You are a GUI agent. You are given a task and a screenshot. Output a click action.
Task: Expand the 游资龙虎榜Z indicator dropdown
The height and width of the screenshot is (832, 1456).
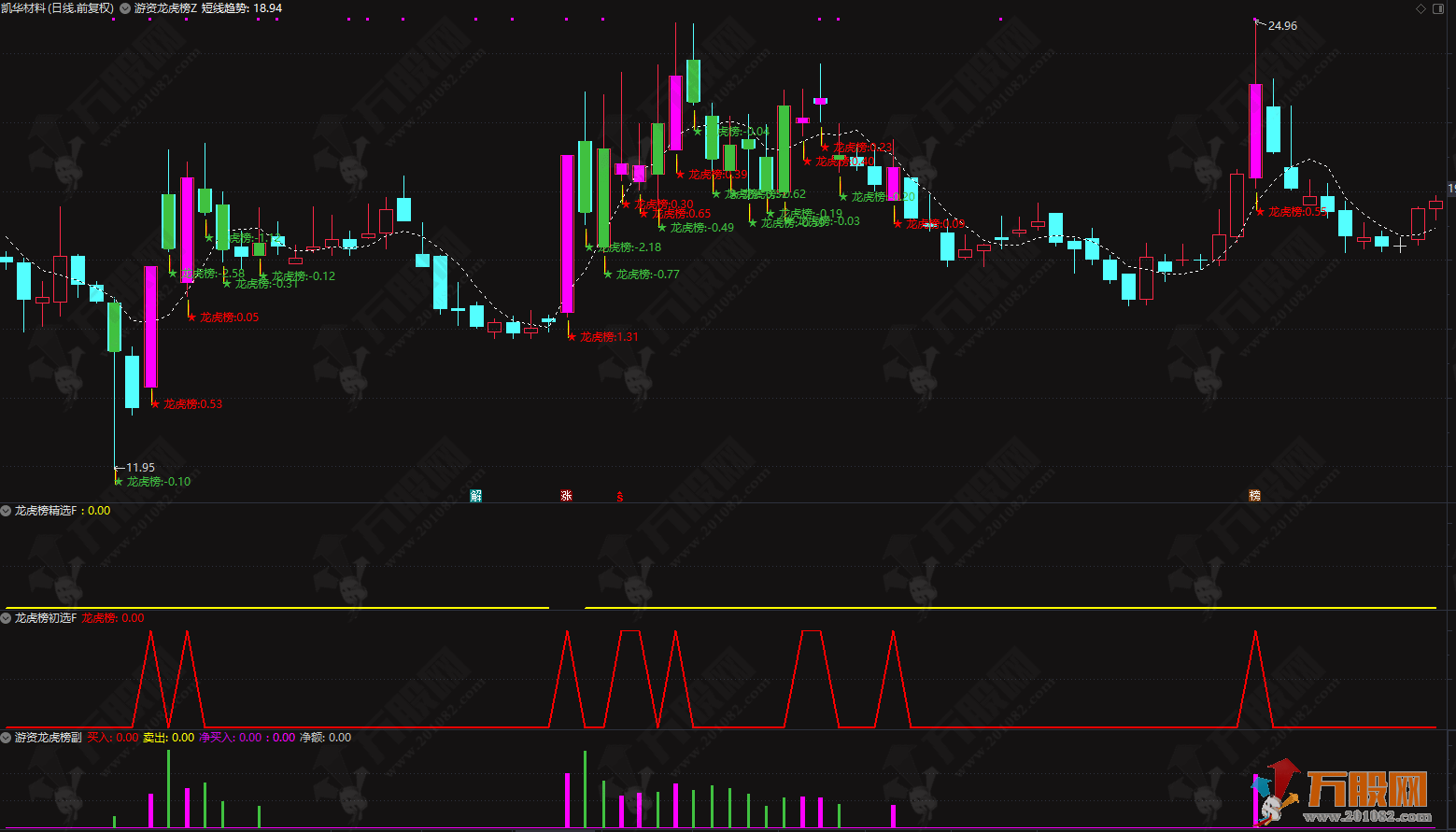125,8
